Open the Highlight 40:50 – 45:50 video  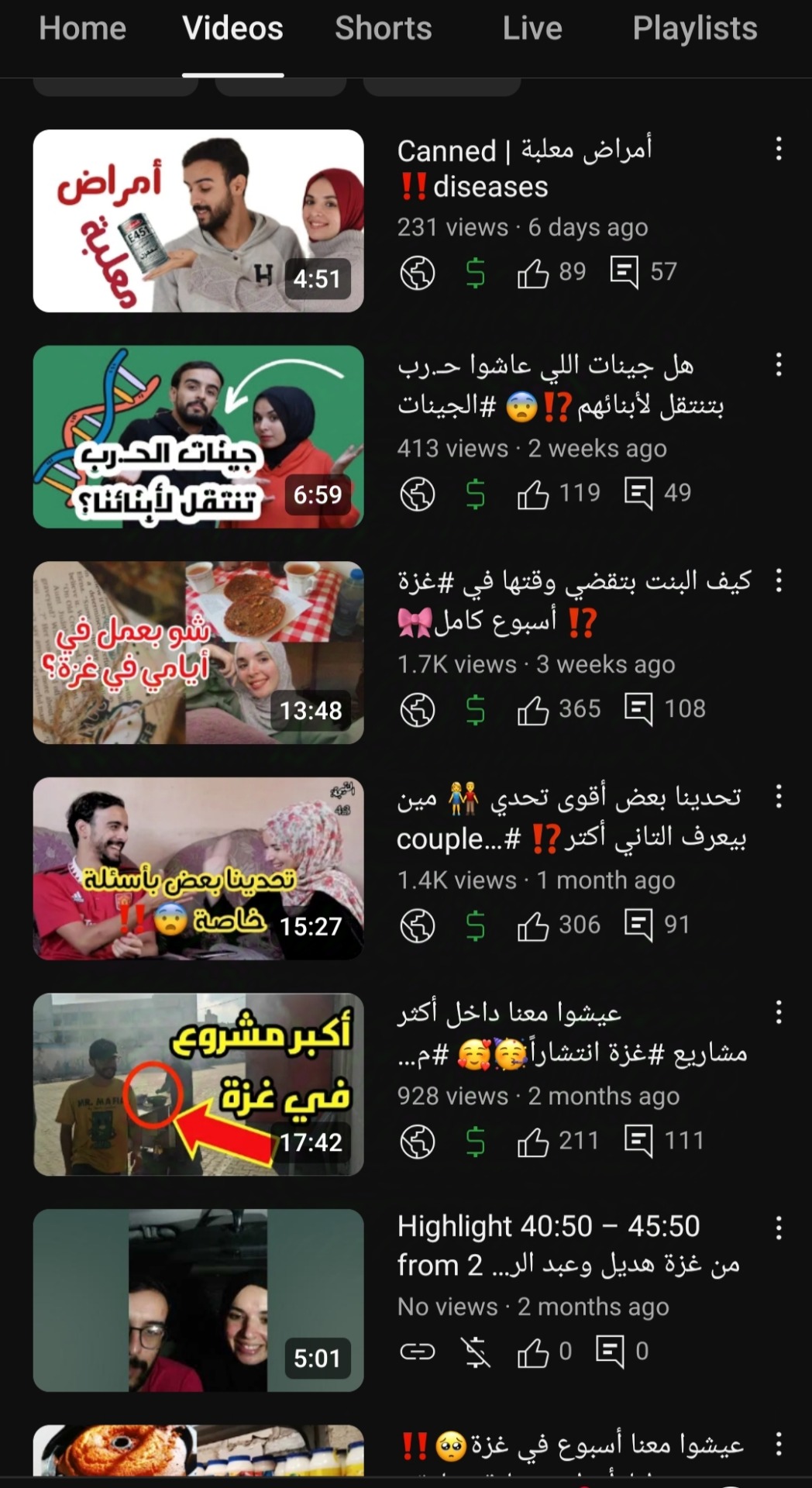(198, 1300)
